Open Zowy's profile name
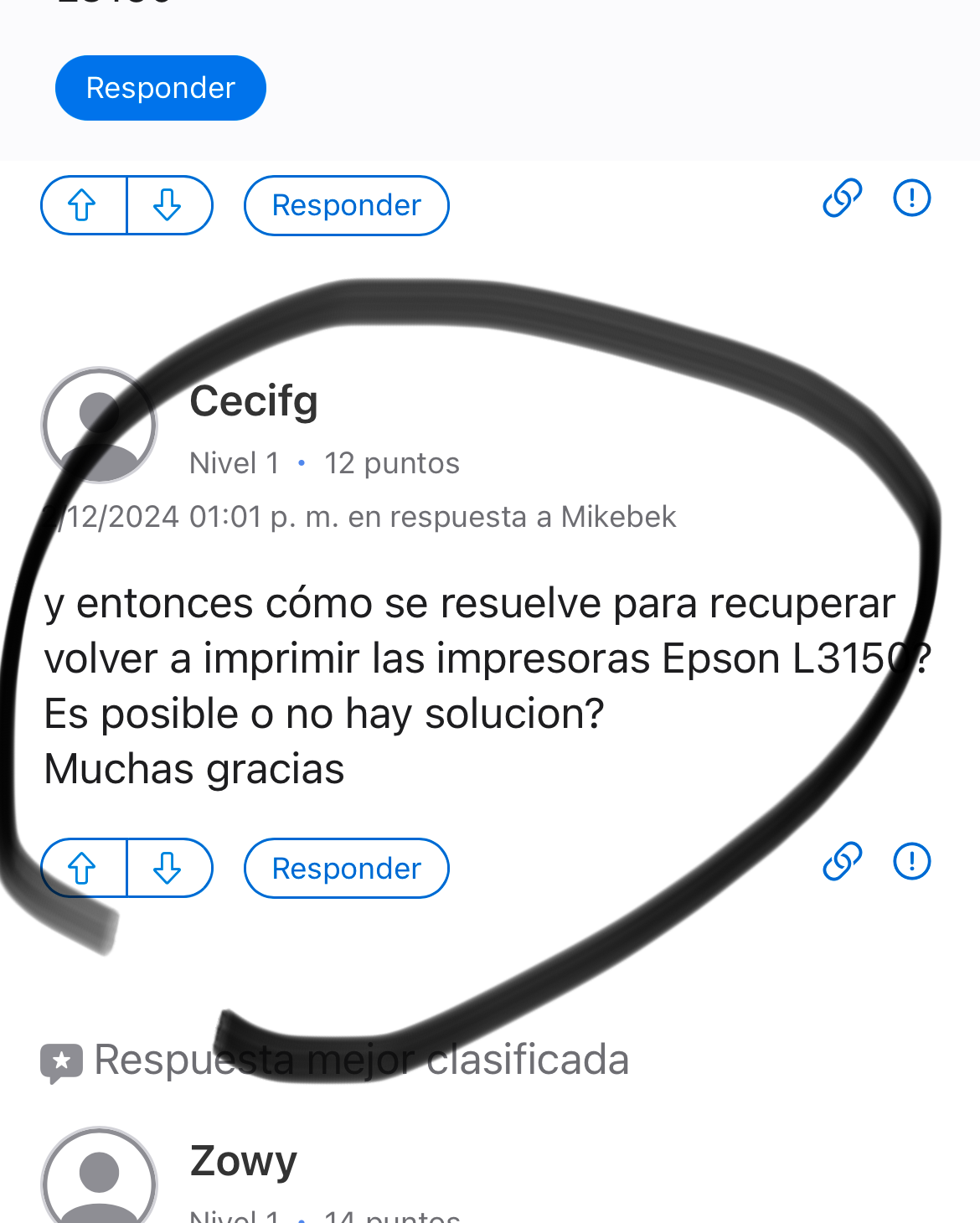Image resolution: width=980 pixels, height=1223 pixels. point(244,1161)
